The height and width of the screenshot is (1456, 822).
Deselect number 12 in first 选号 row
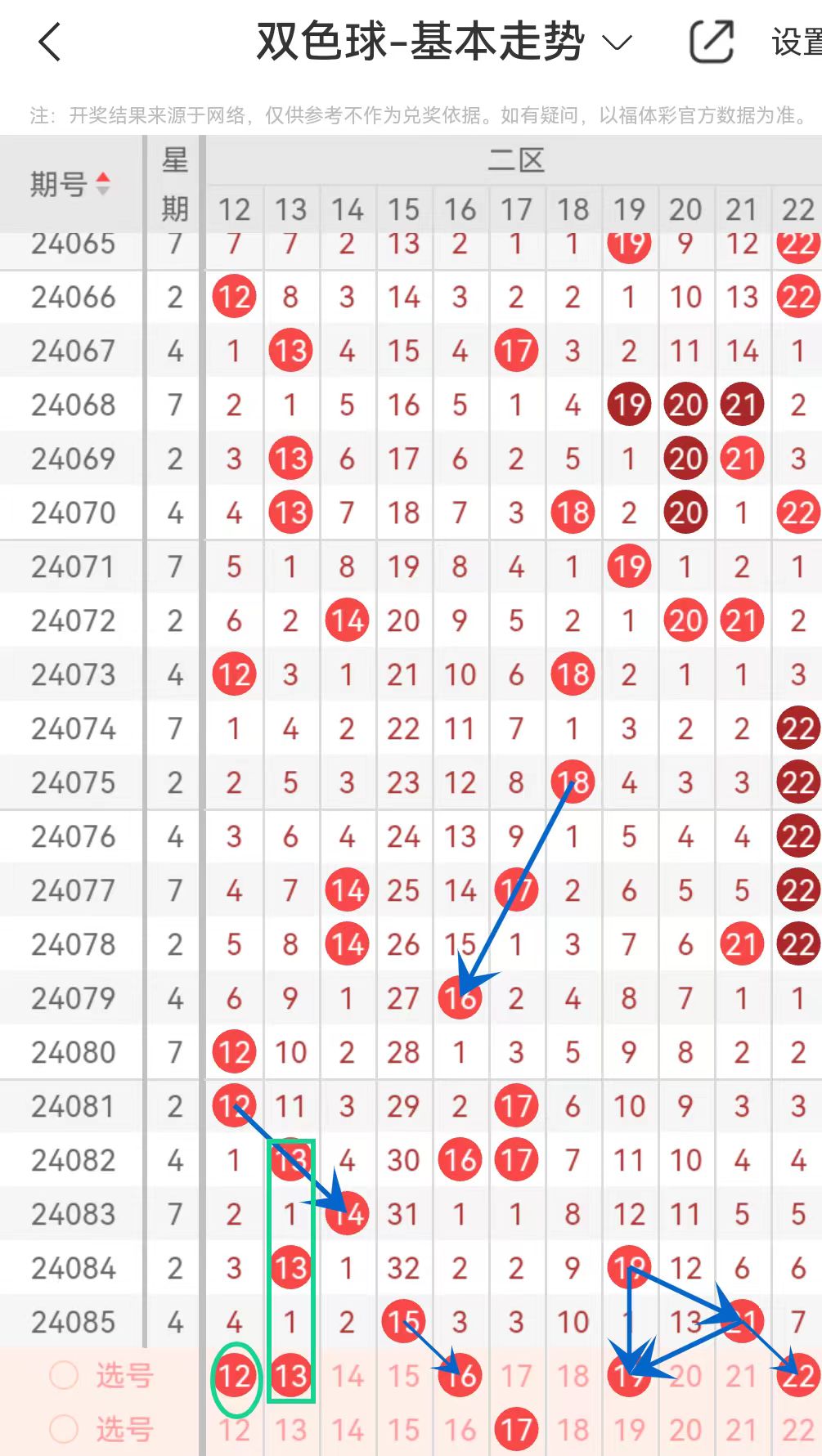click(x=235, y=1377)
